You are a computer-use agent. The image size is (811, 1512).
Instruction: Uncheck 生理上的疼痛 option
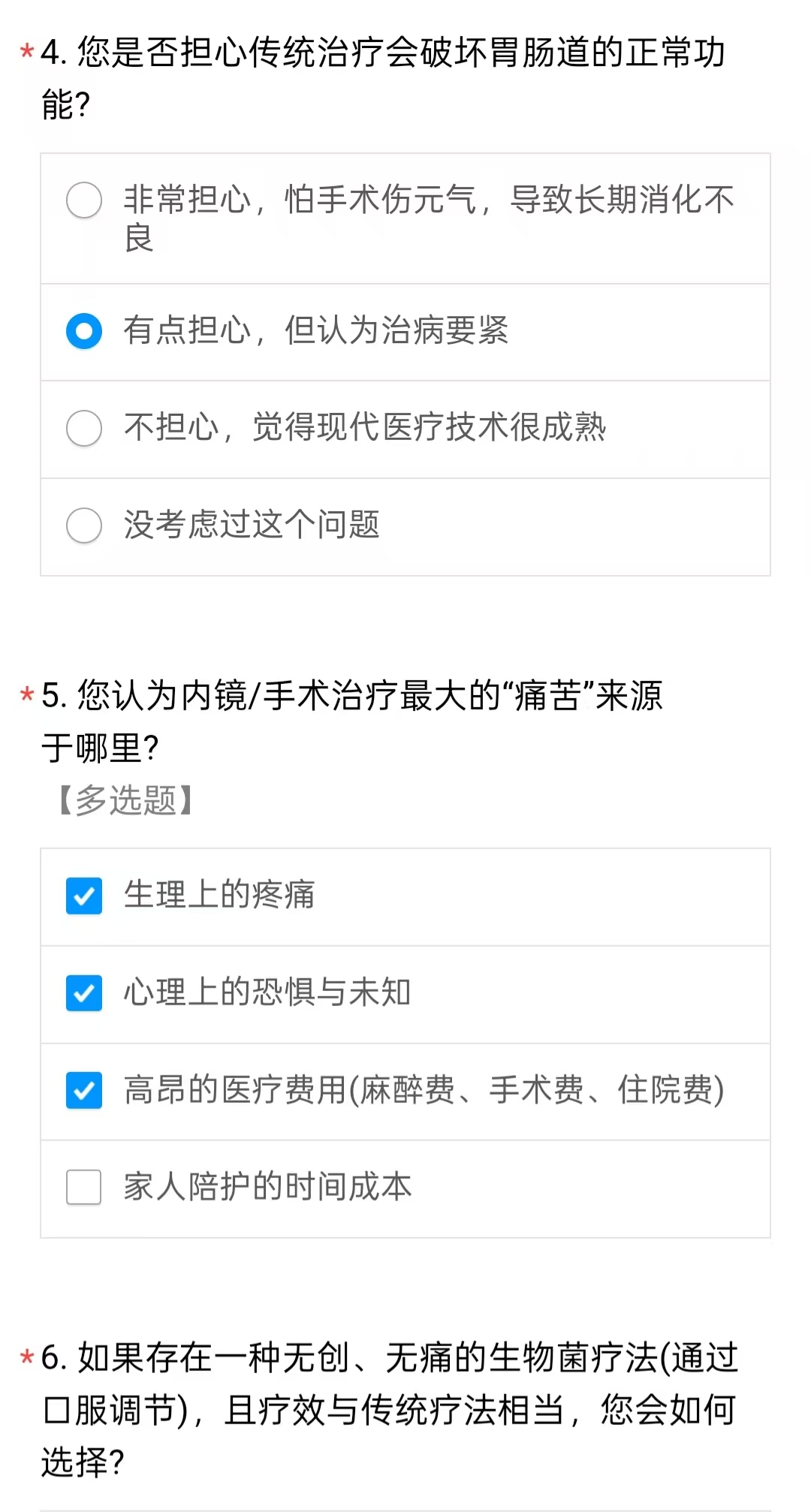83,896
